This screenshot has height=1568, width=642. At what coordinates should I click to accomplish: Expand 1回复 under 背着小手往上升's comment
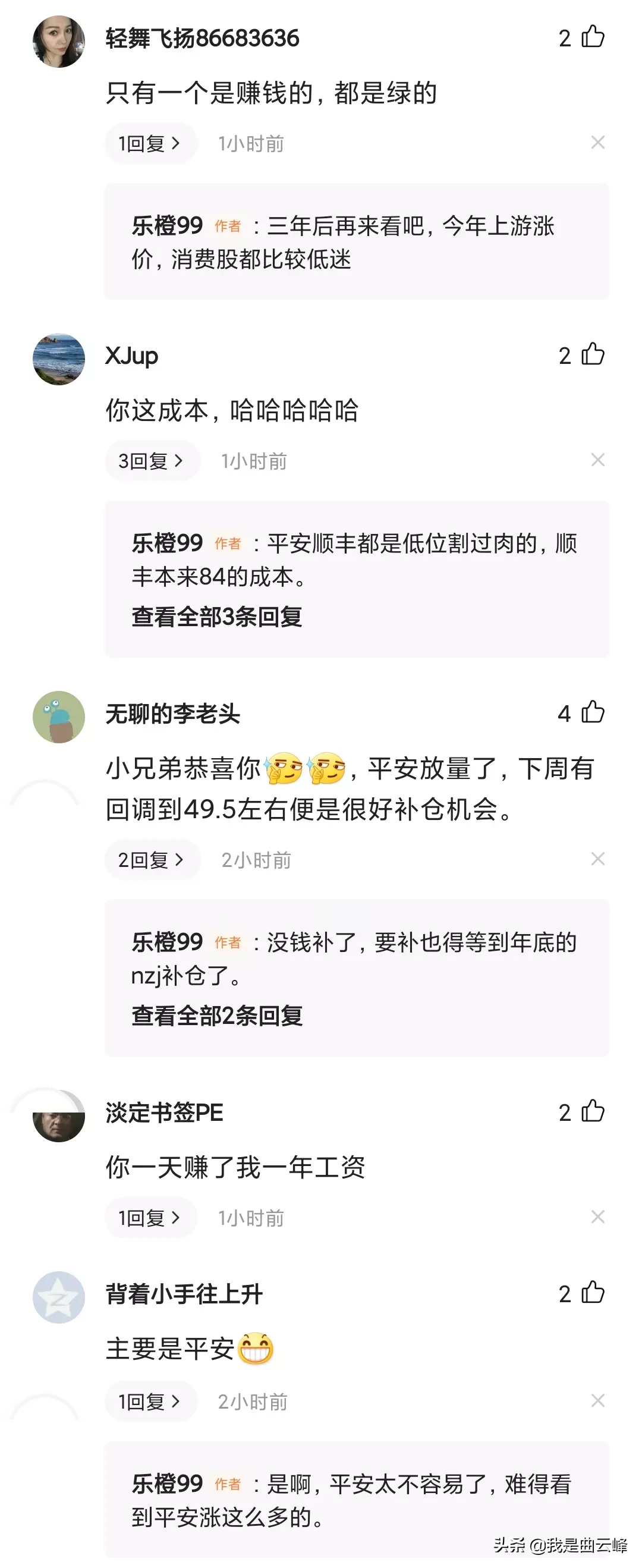[x=150, y=1402]
